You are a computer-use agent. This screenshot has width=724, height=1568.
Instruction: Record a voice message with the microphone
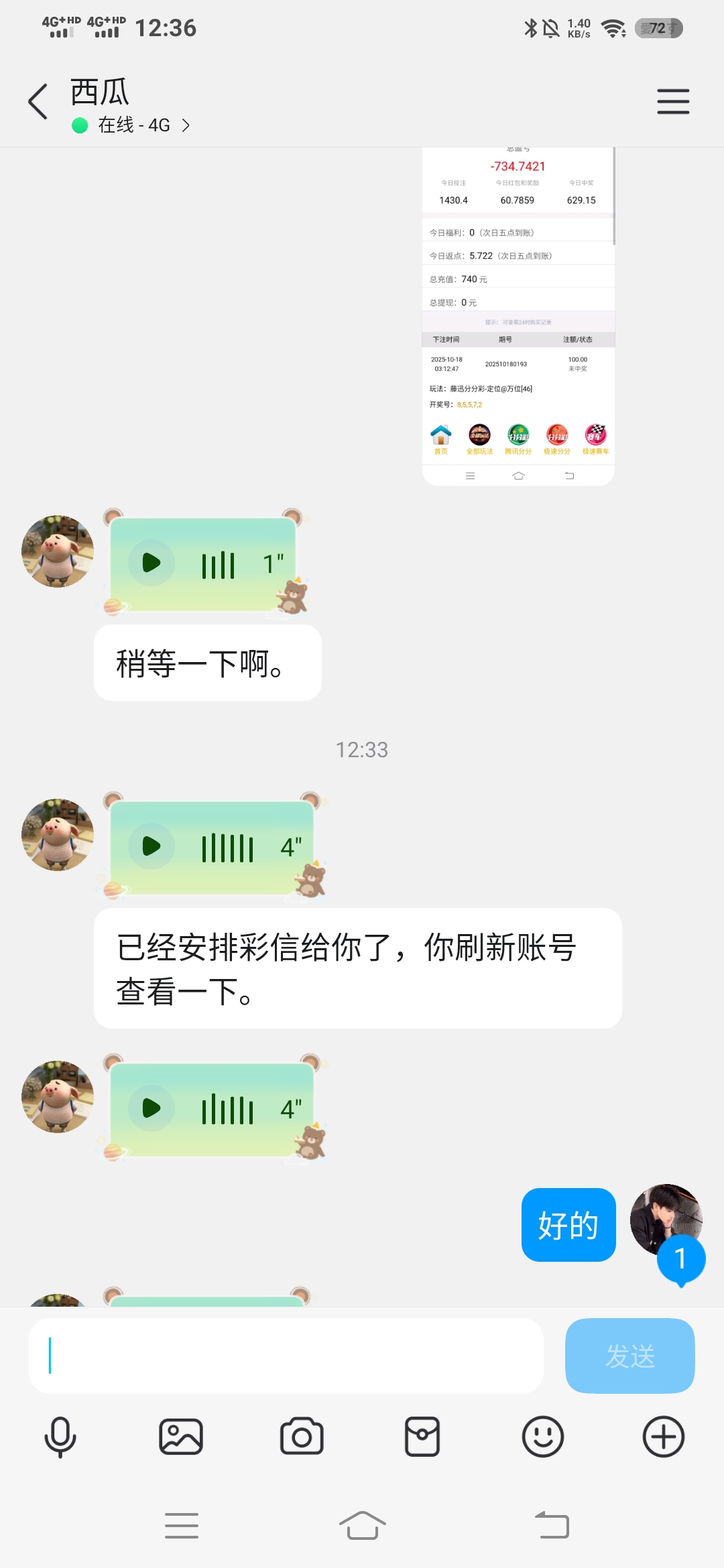60,1437
